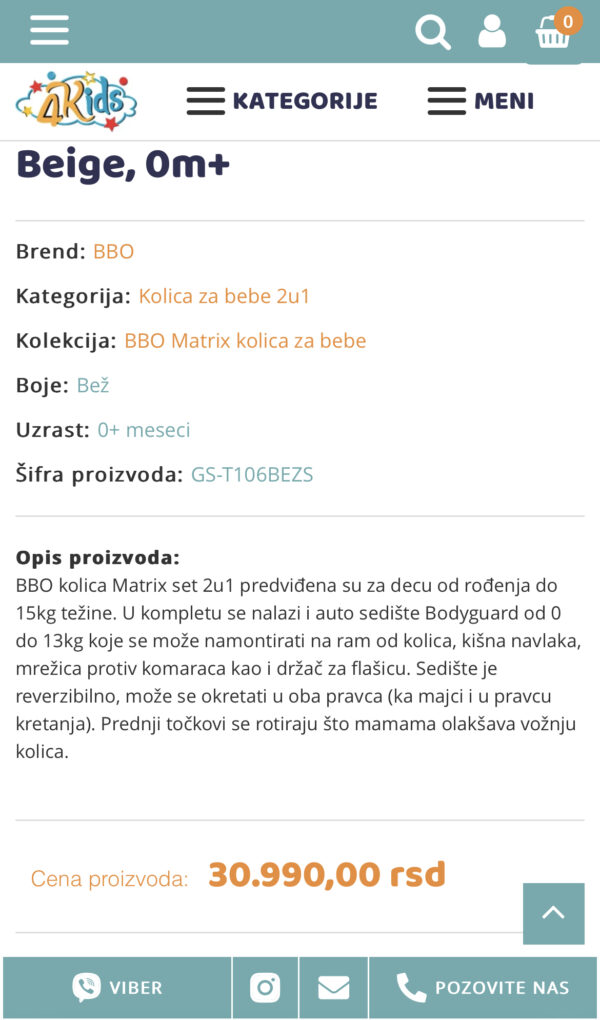
Task: Open the Kolica za bebe 2u1 category
Action: 225,296
